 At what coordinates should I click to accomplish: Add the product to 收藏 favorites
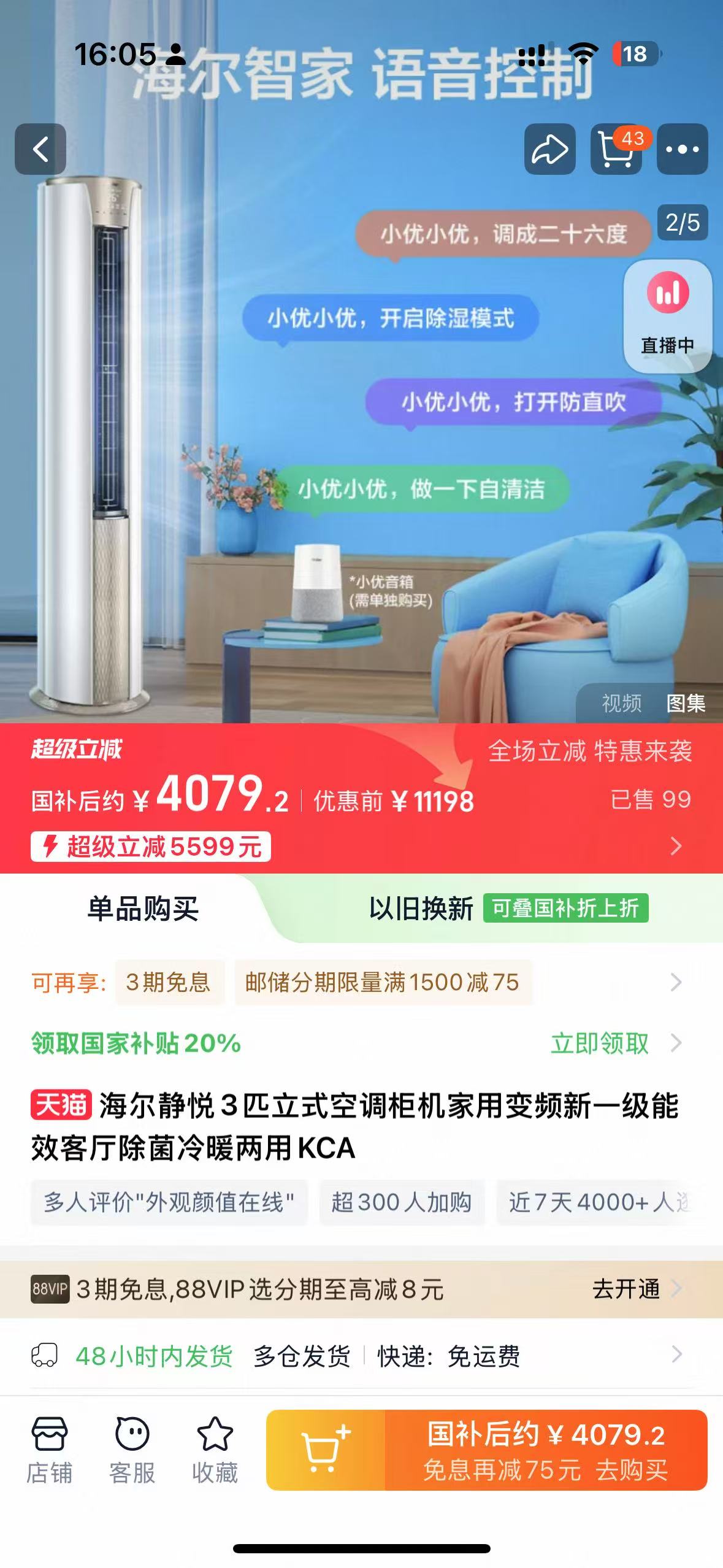point(215,1450)
